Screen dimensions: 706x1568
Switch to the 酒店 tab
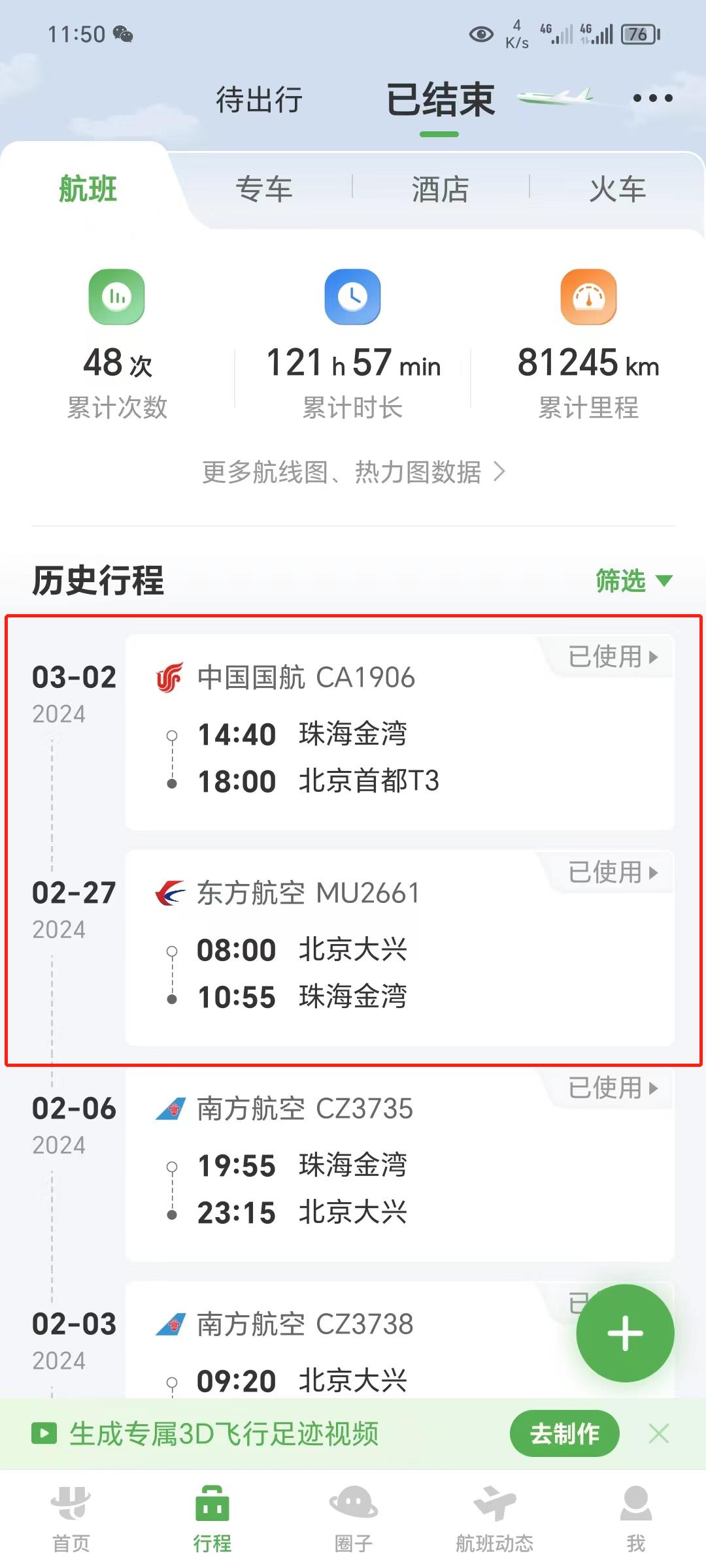tap(440, 189)
